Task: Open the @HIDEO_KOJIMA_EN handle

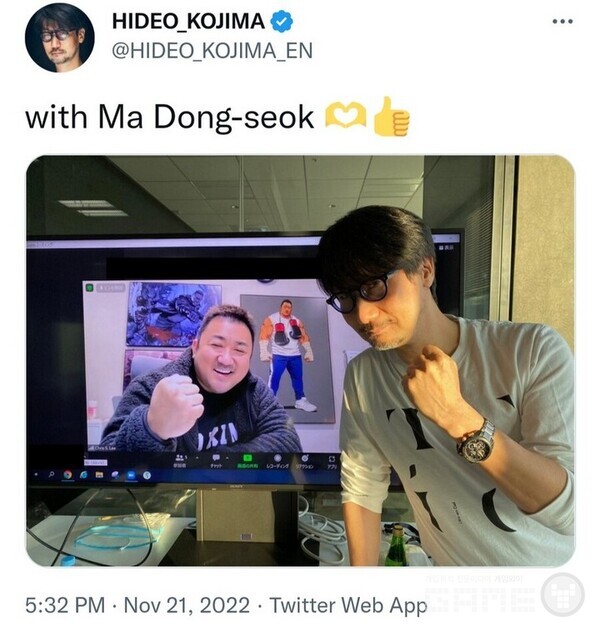Action: pos(212,50)
